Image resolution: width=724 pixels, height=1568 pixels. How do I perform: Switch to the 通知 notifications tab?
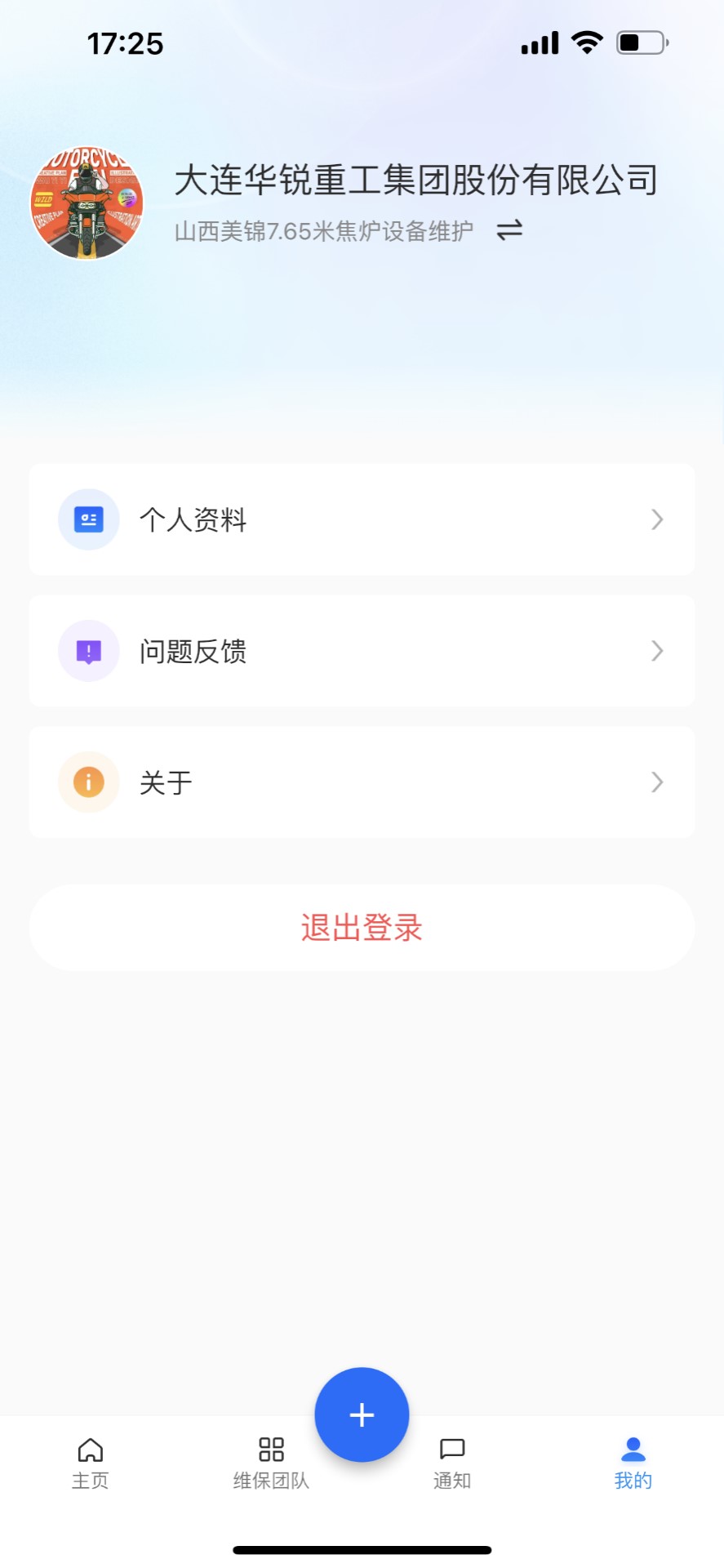[452, 1463]
